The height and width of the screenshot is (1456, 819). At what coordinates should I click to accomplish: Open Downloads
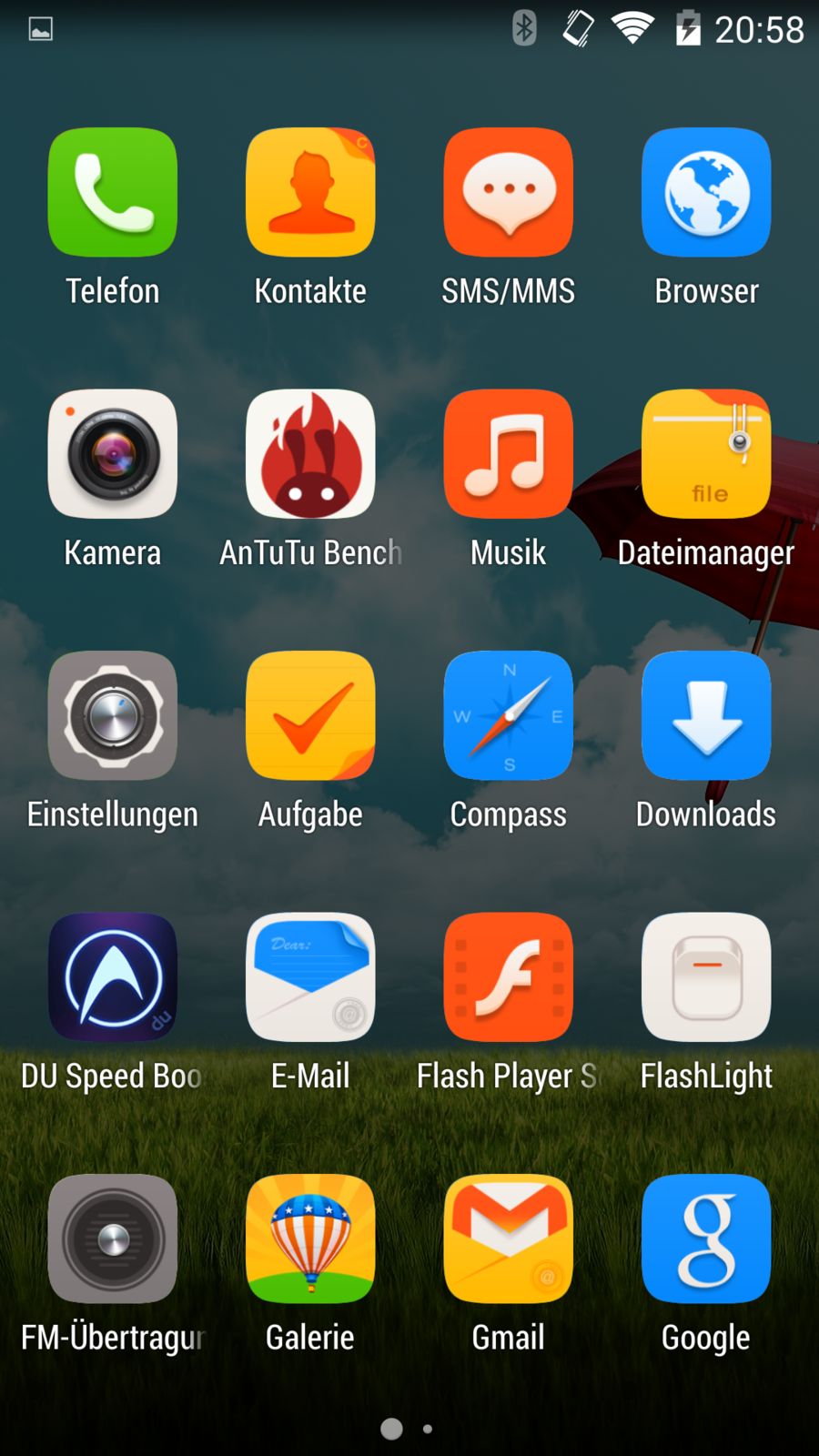(x=706, y=715)
